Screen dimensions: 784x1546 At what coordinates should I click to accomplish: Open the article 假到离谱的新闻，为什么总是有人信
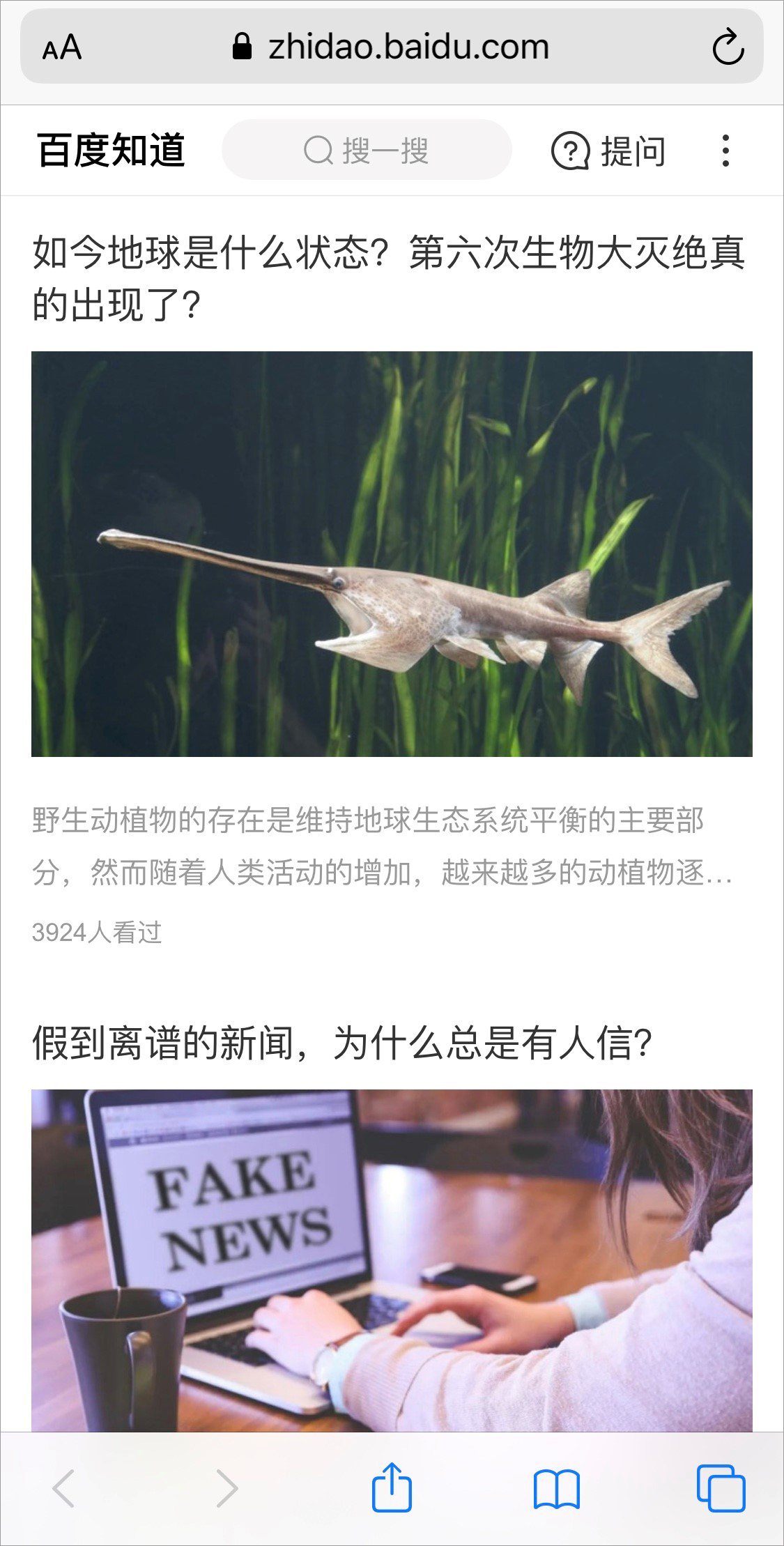[x=342, y=1043]
